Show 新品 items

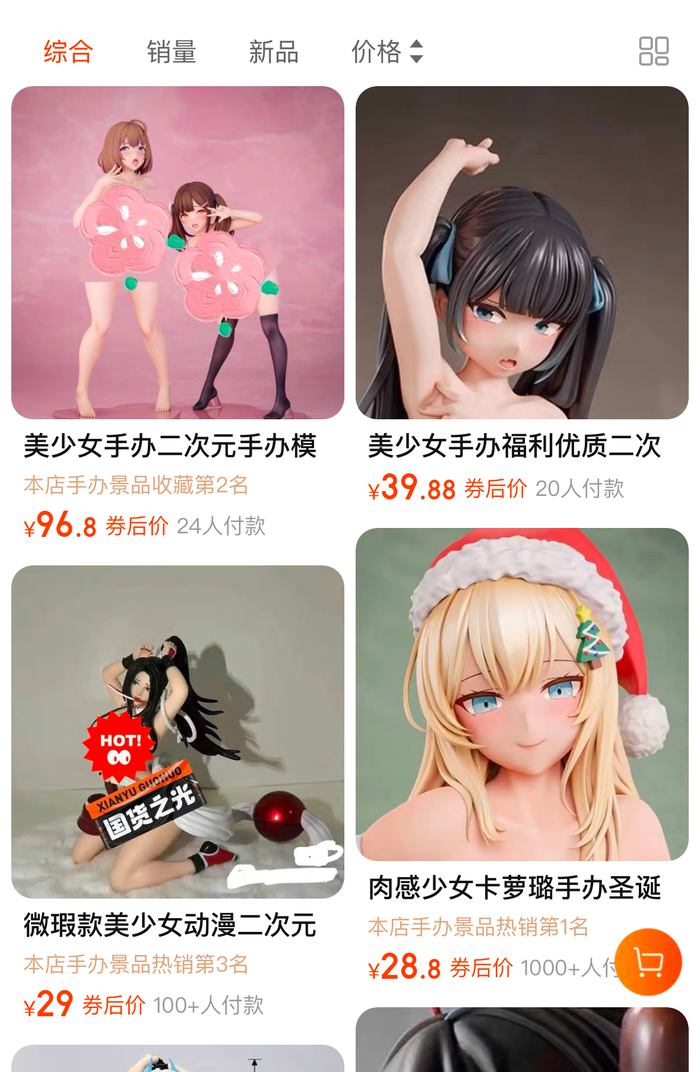click(x=273, y=52)
